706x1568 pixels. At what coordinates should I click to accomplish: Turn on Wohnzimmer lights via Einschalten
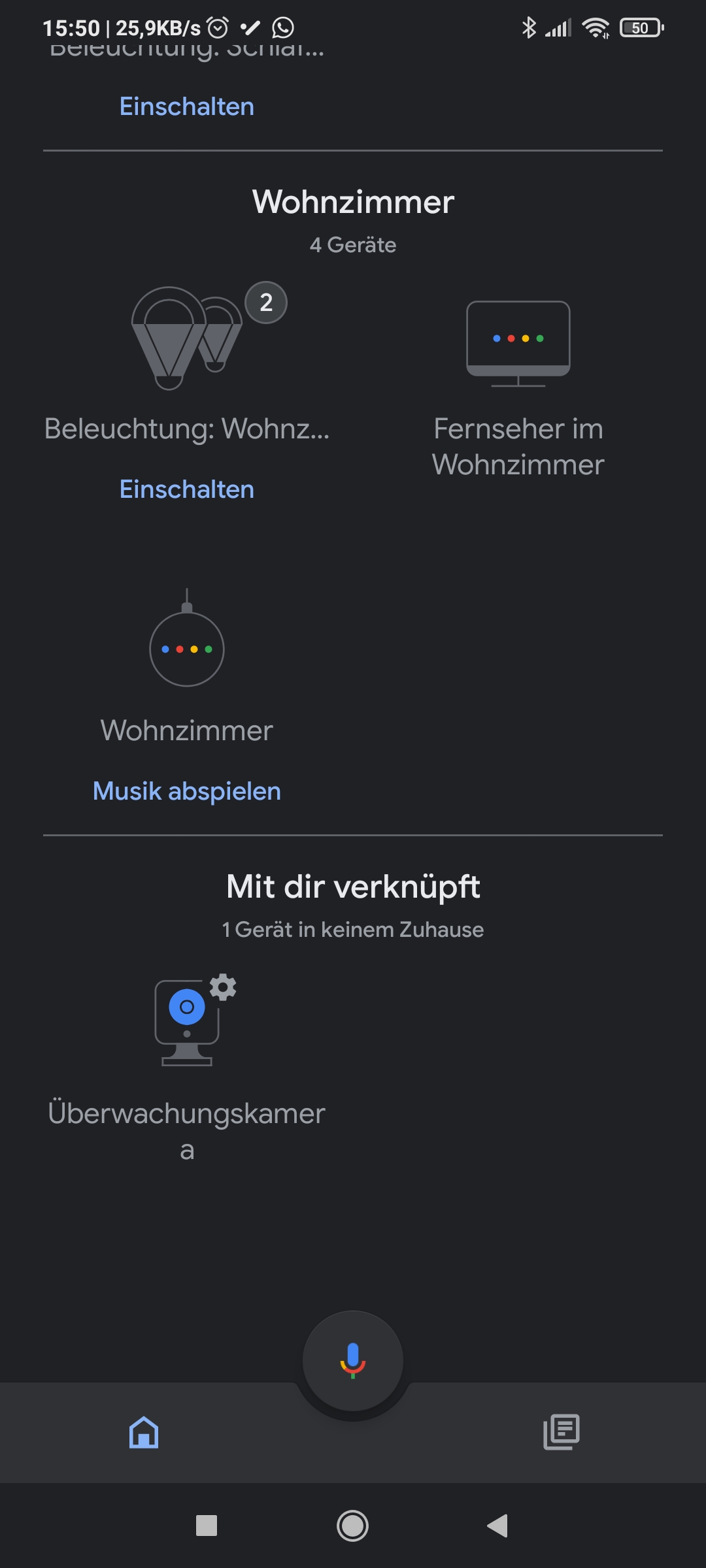point(187,490)
